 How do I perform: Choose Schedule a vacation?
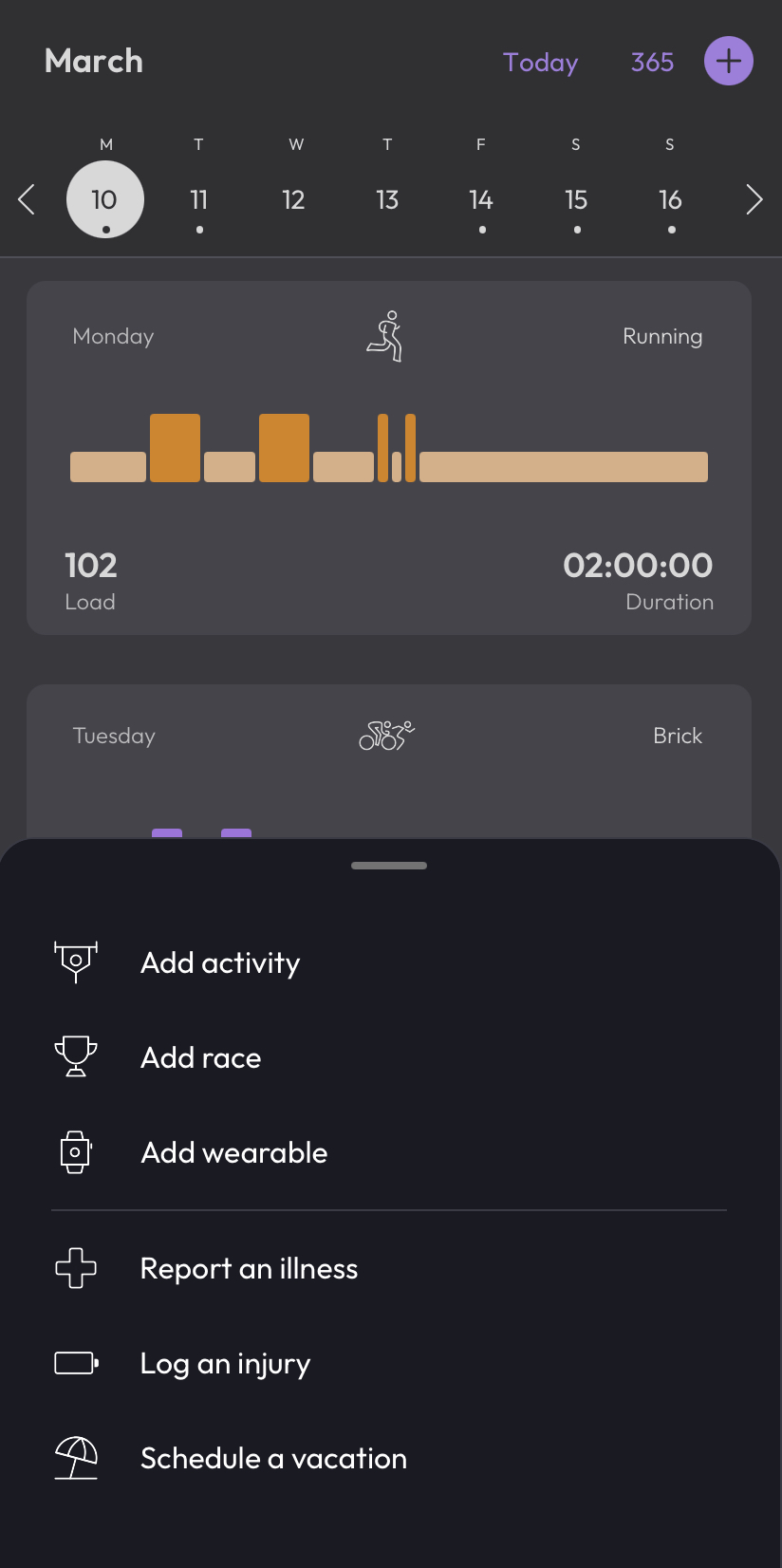click(273, 1459)
